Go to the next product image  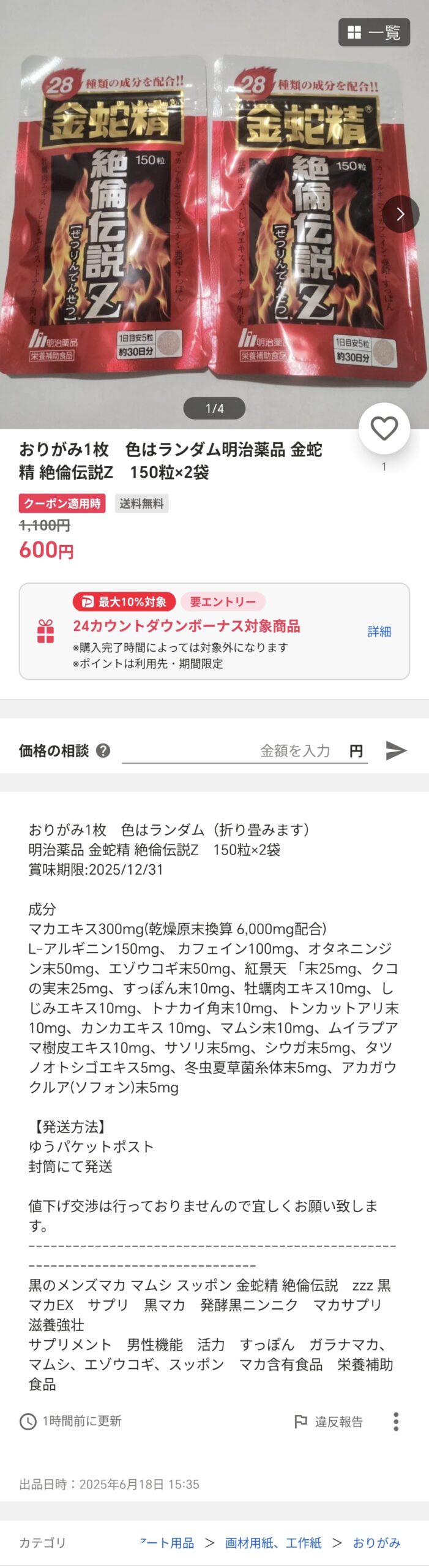[x=401, y=214]
